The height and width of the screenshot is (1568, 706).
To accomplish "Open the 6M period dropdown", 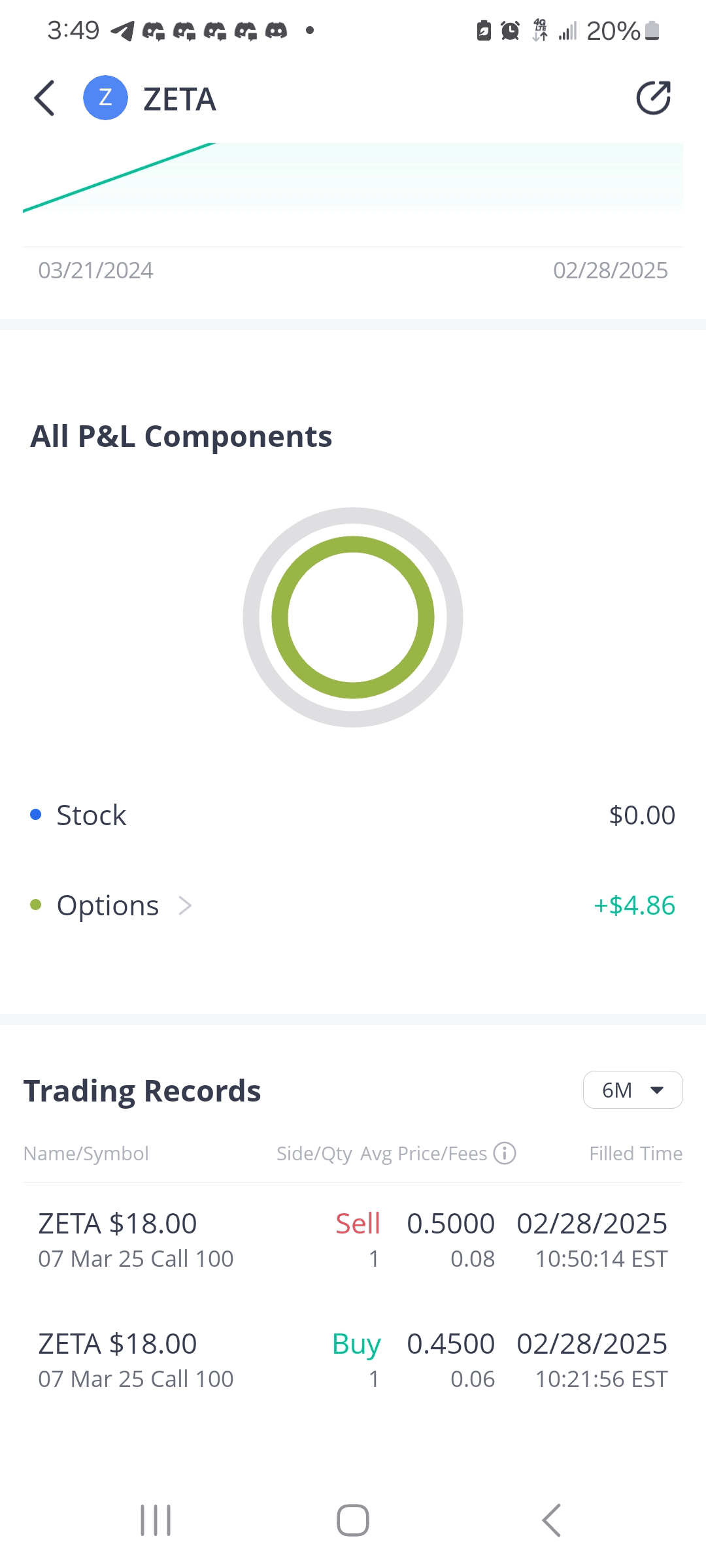I will click(x=632, y=1090).
